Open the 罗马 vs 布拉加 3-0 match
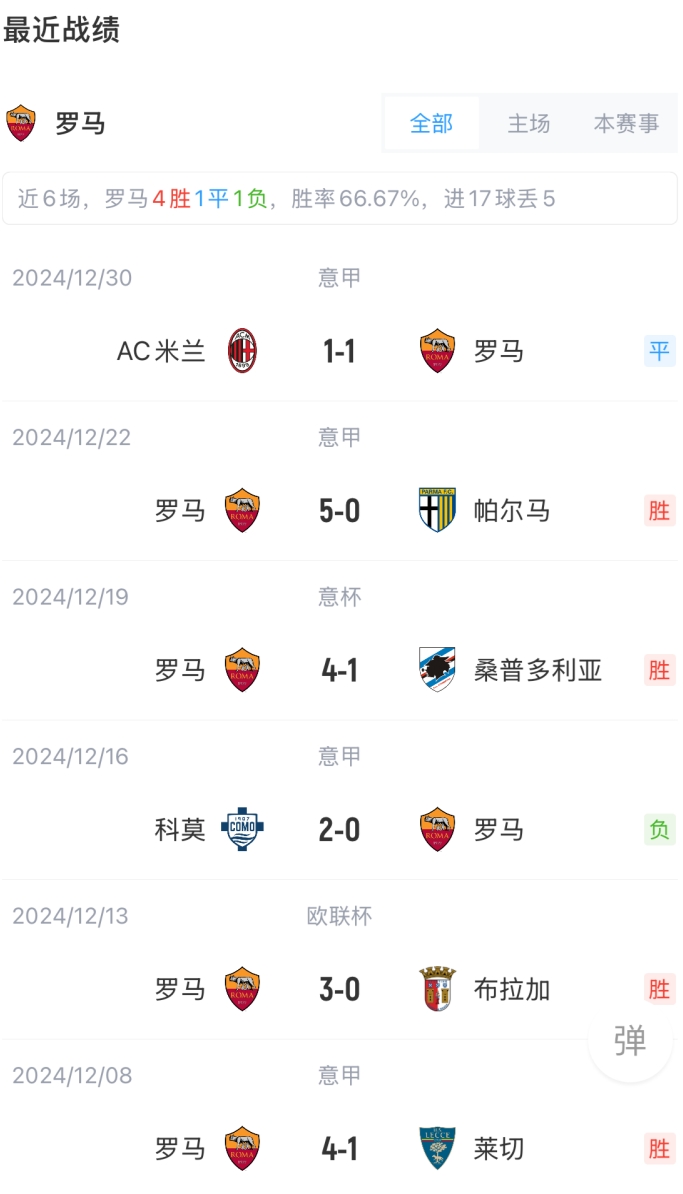Screen dimensions: 683x1194 (340, 989)
